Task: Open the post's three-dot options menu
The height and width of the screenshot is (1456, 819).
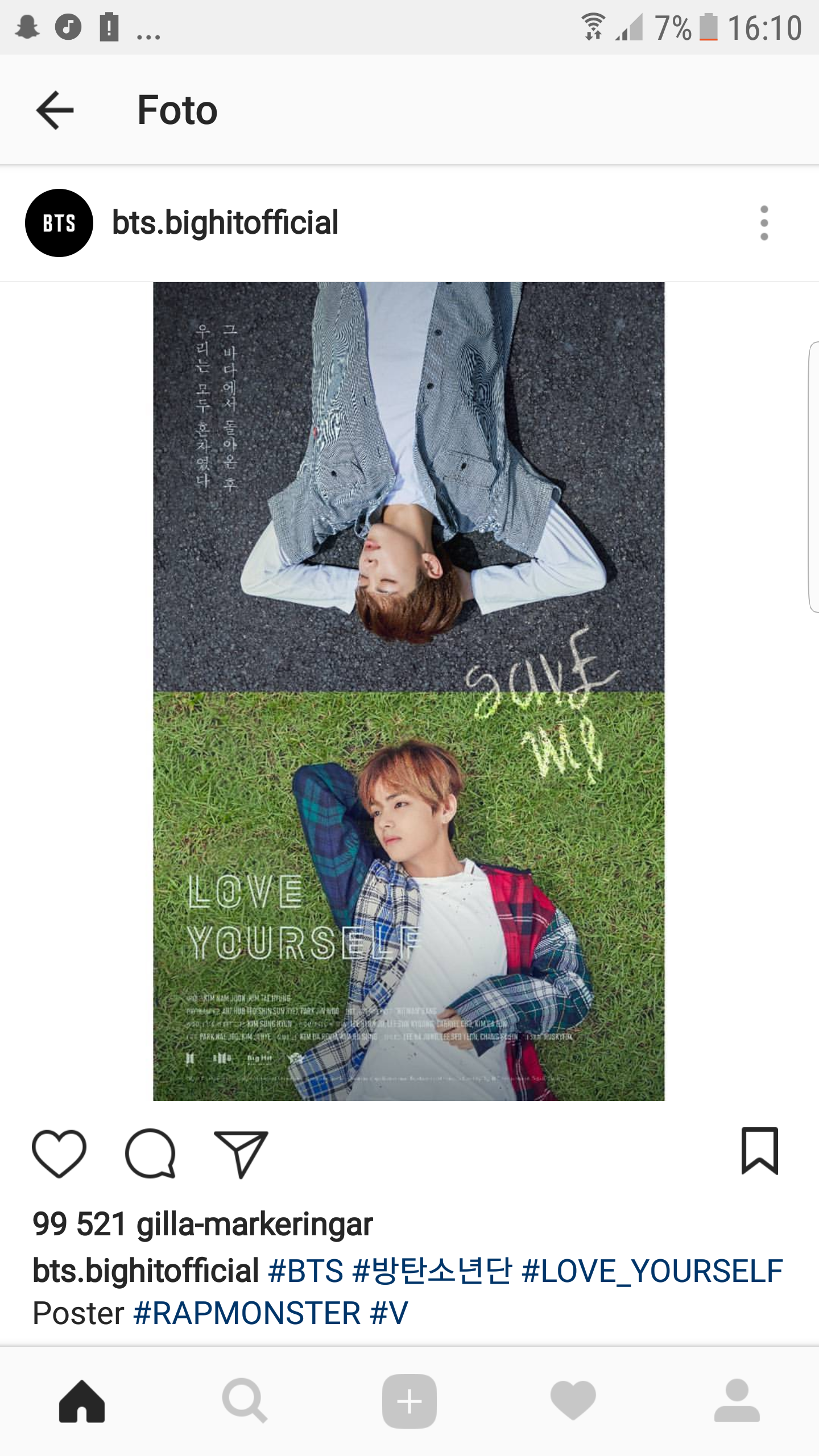Action: [x=764, y=223]
